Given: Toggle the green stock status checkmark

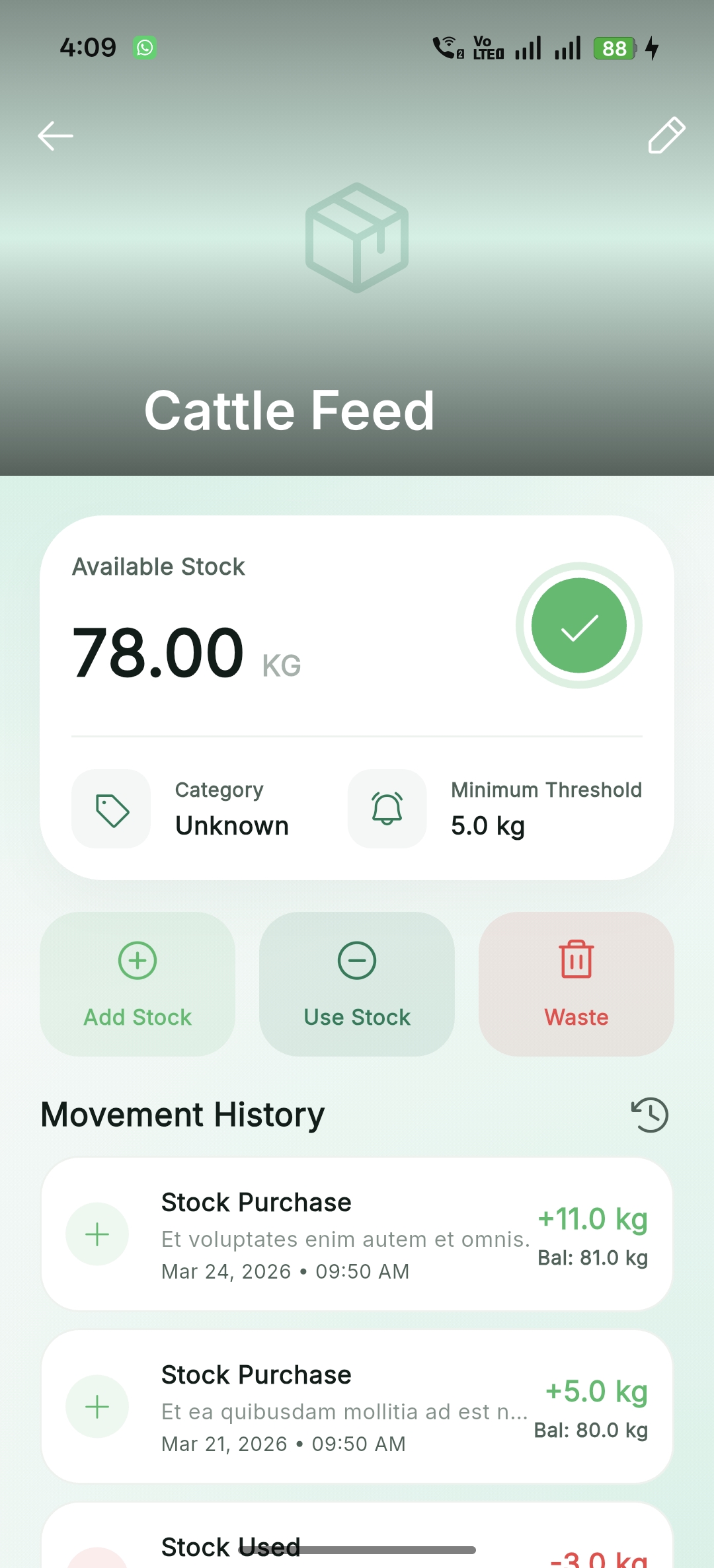Looking at the screenshot, I should coord(579,626).
